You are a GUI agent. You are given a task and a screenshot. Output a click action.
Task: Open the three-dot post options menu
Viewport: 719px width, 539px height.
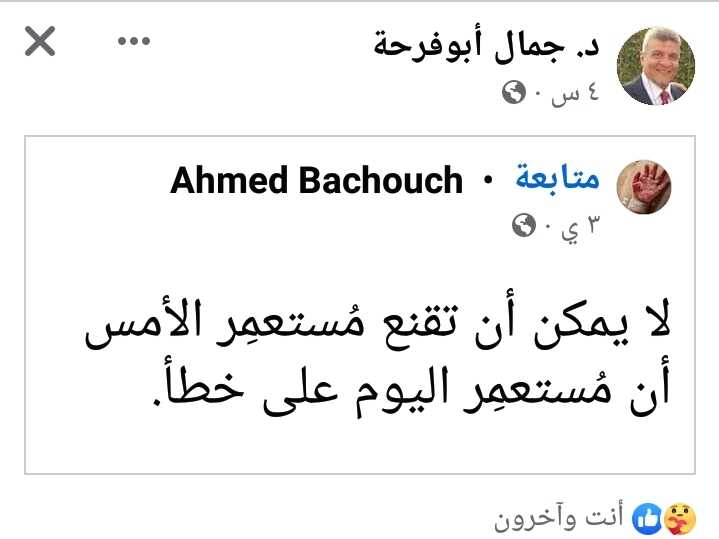132,42
